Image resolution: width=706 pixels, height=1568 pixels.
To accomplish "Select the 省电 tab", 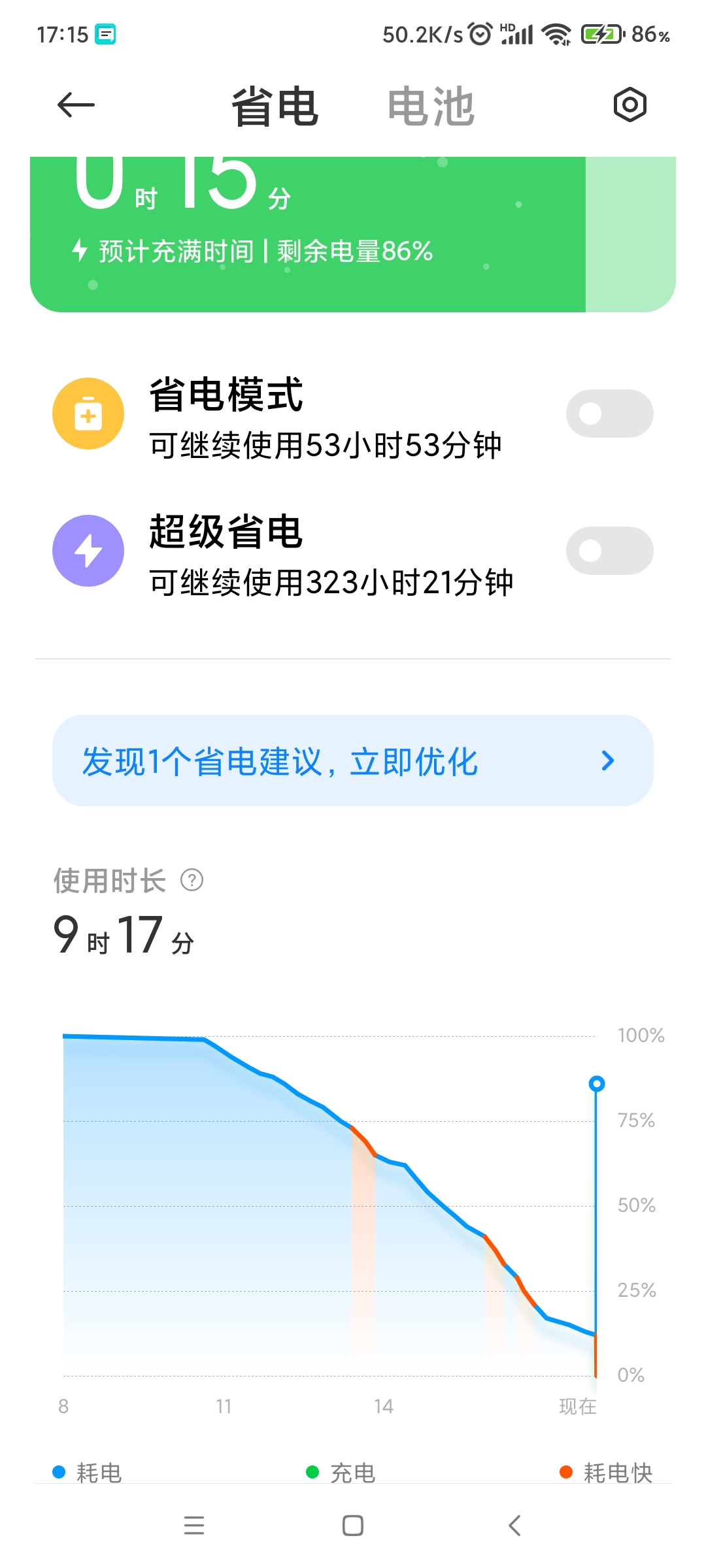I will [x=275, y=106].
